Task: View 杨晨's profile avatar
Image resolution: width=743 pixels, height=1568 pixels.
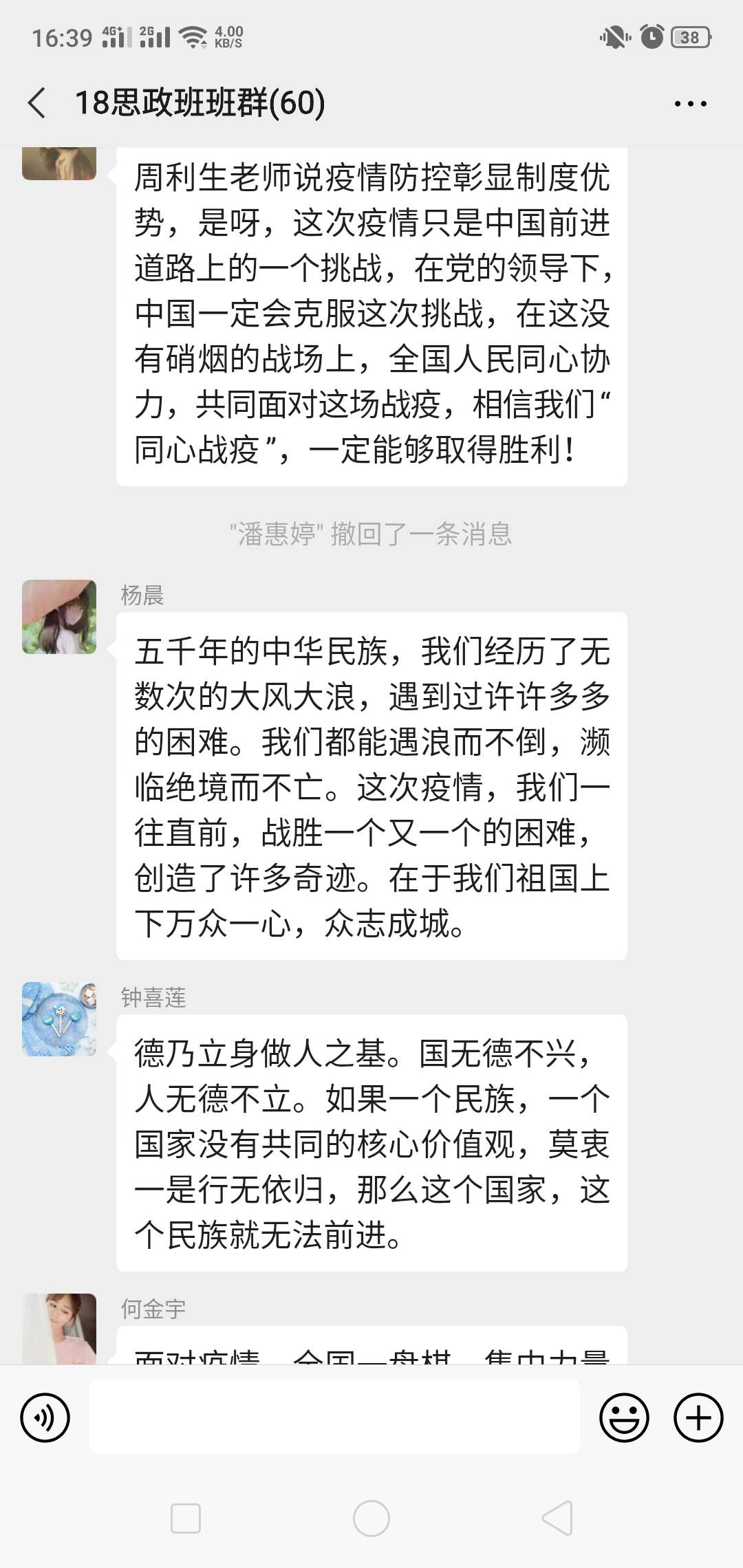Action: (59, 617)
